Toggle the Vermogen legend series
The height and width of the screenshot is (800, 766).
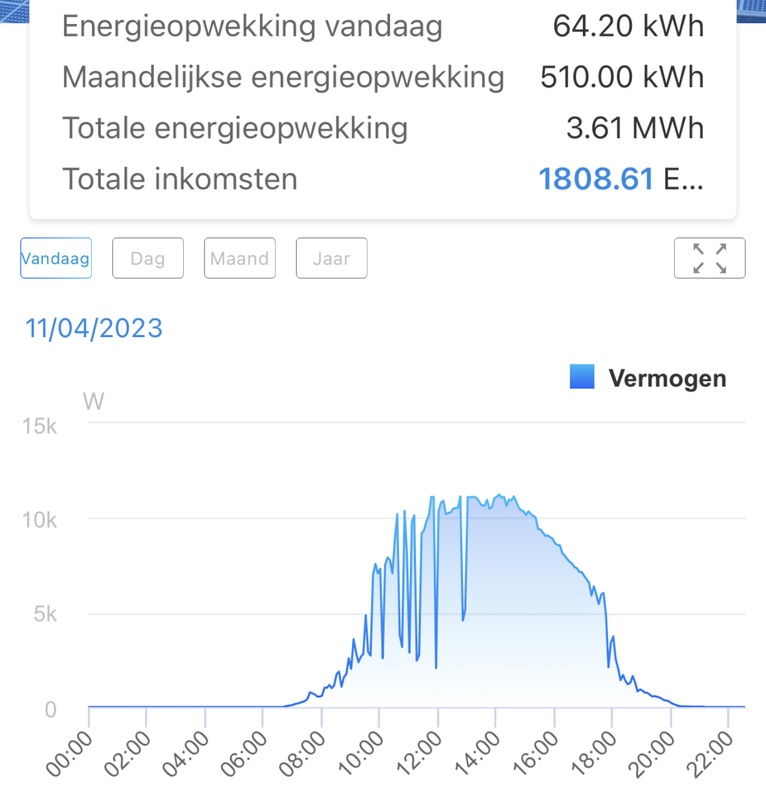point(648,378)
